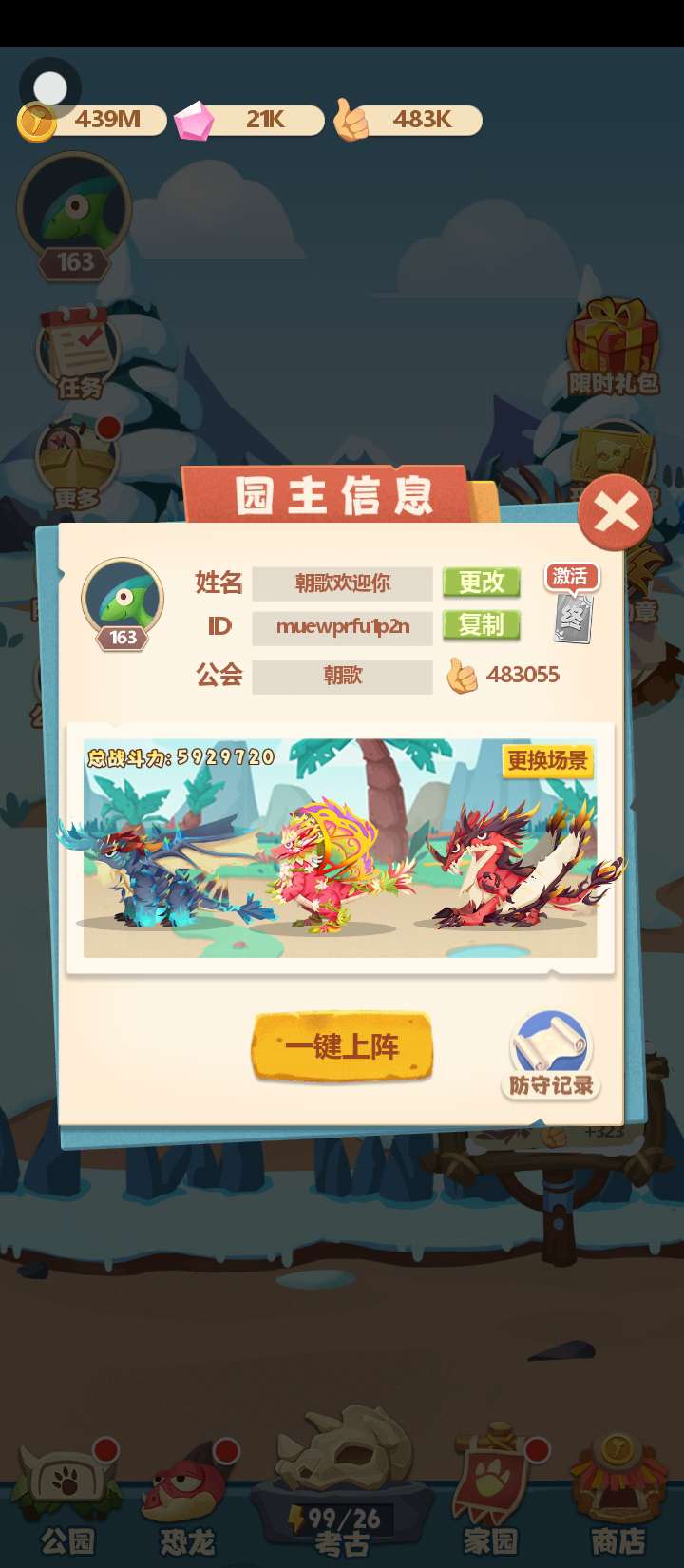
Task: Tap the 激活 card icon
Action: 572,604
